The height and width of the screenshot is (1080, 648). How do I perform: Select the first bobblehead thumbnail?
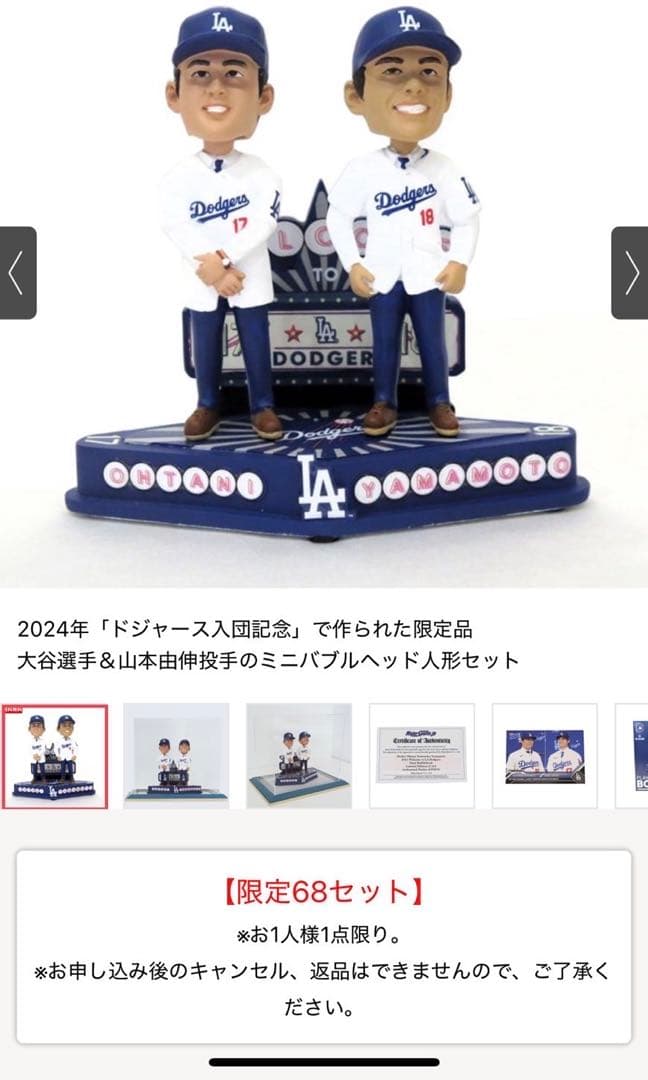53,756
